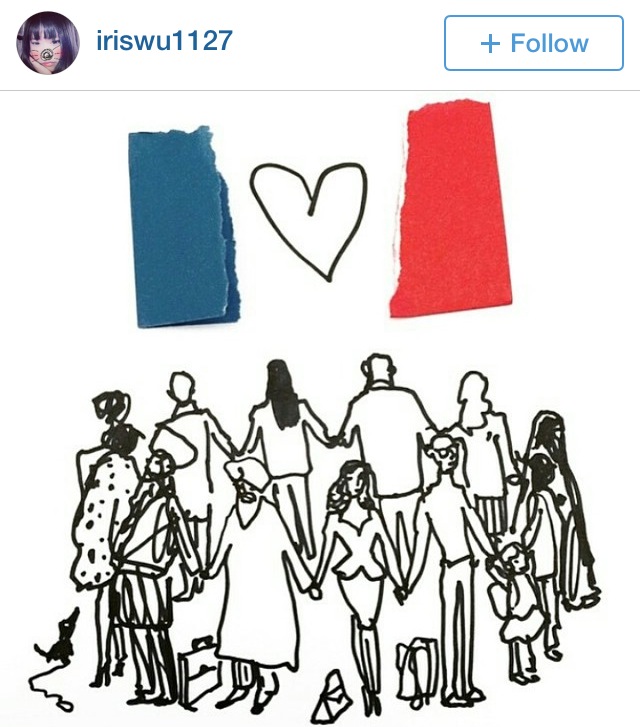Image resolution: width=640 pixels, height=727 pixels.
Task: Open iriswu1127's profile picture
Action: 48,43
